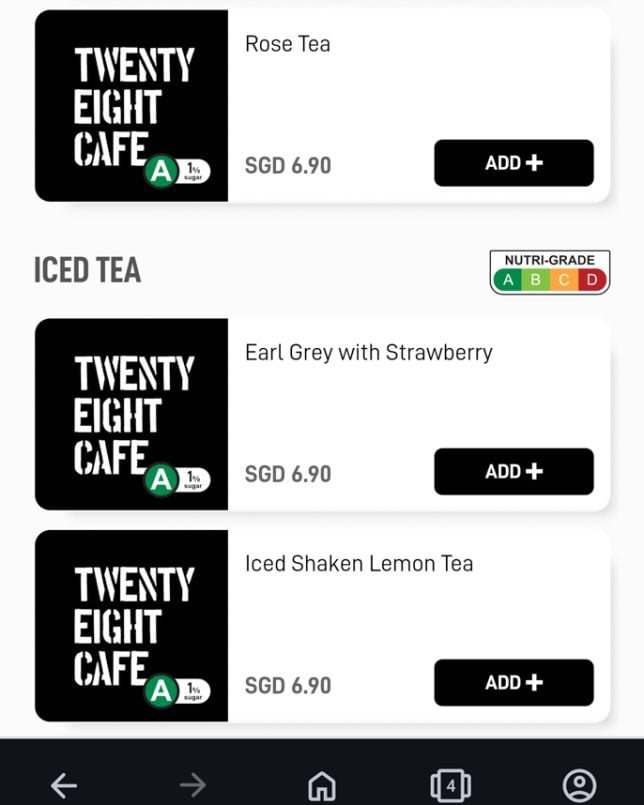
Task: Add Earl Grey with Strawberry to order
Action: coord(513,472)
